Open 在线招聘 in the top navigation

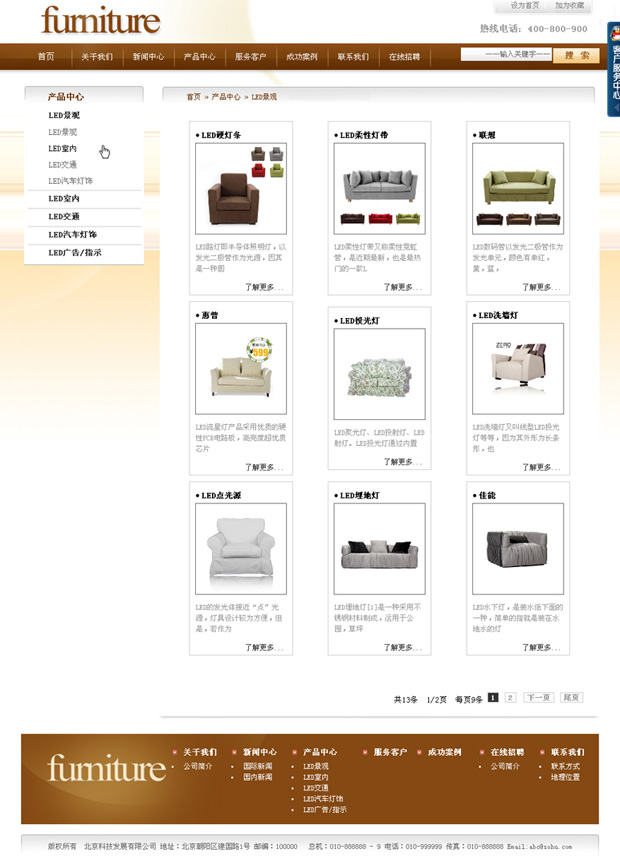click(x=404, y=57)
